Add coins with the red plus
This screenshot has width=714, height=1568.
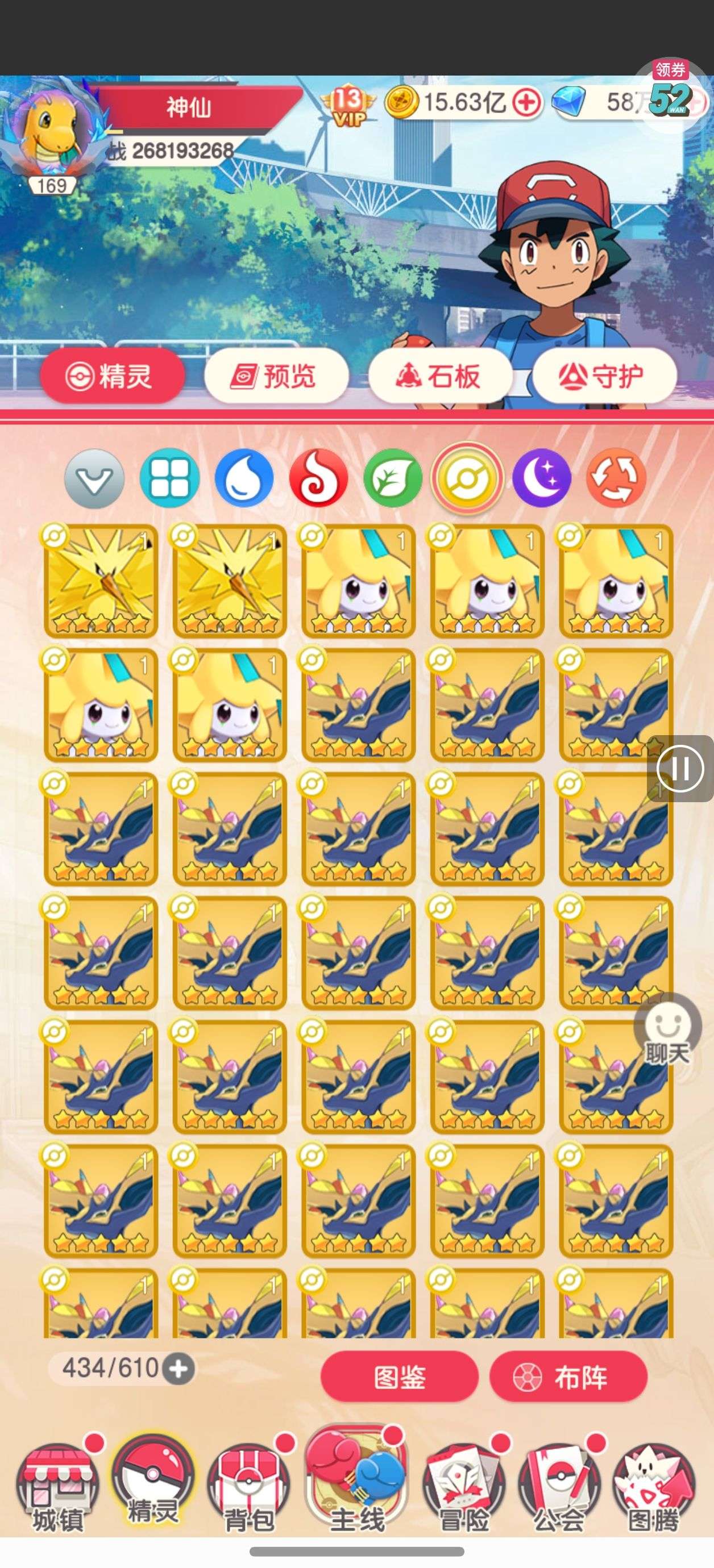(526, 102)
